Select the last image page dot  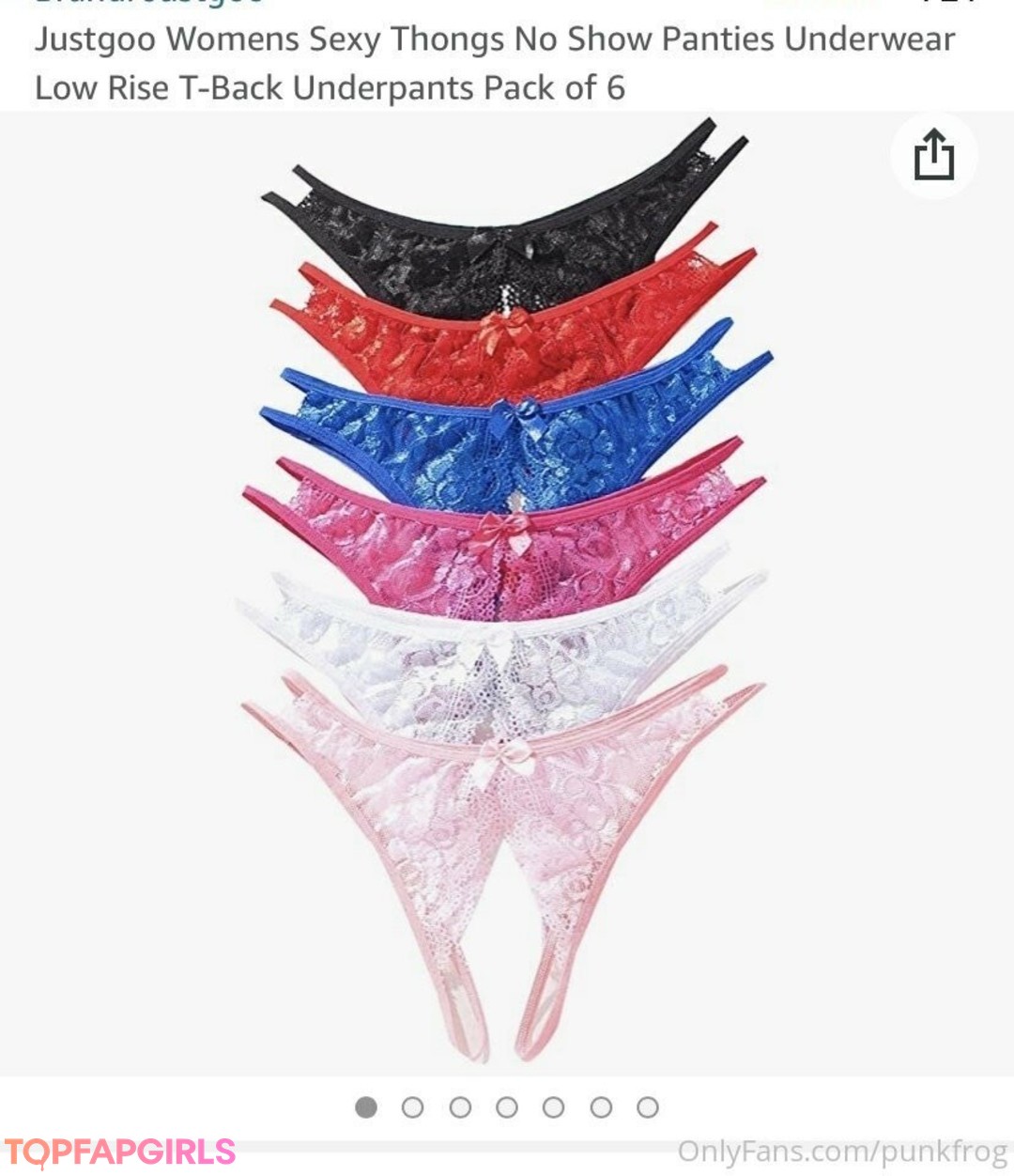click(647, 1107)
